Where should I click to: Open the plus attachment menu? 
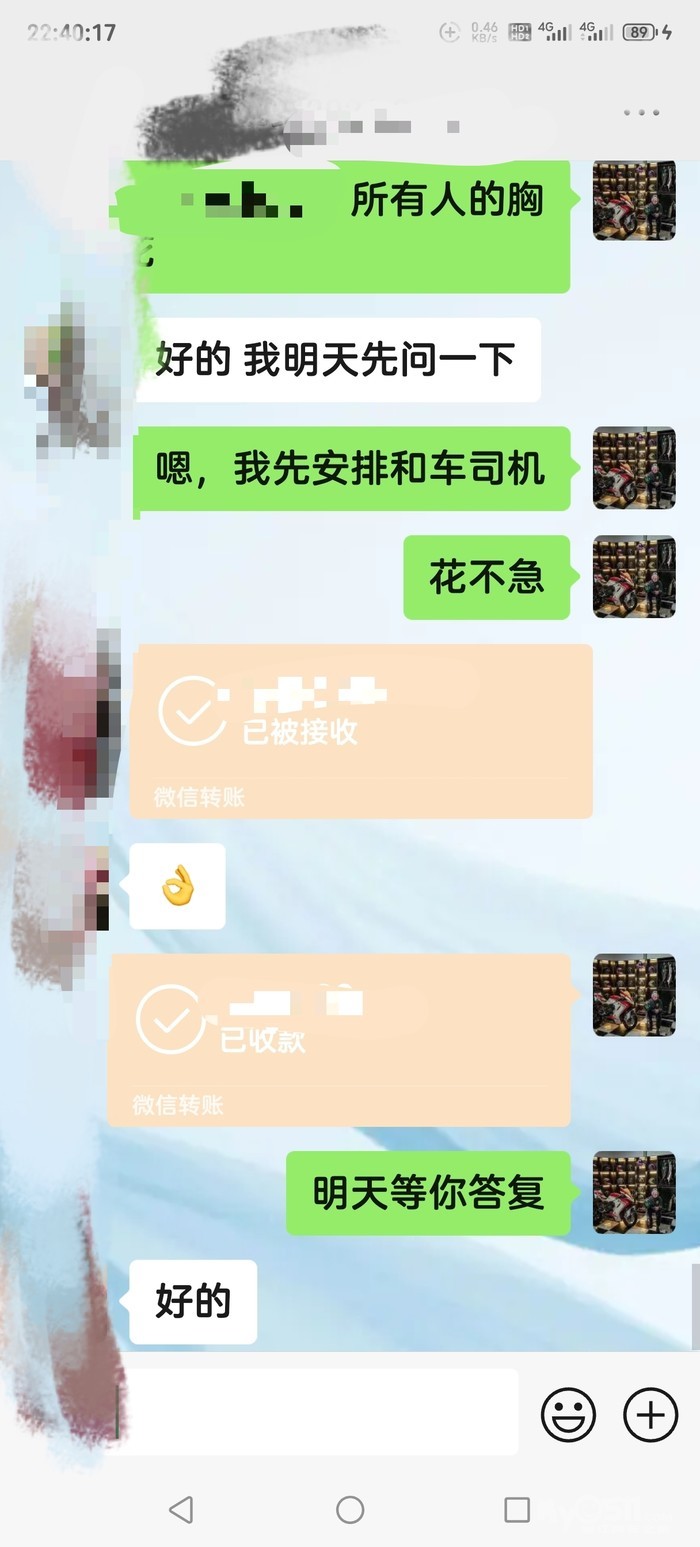click(x=650, y=1414)
